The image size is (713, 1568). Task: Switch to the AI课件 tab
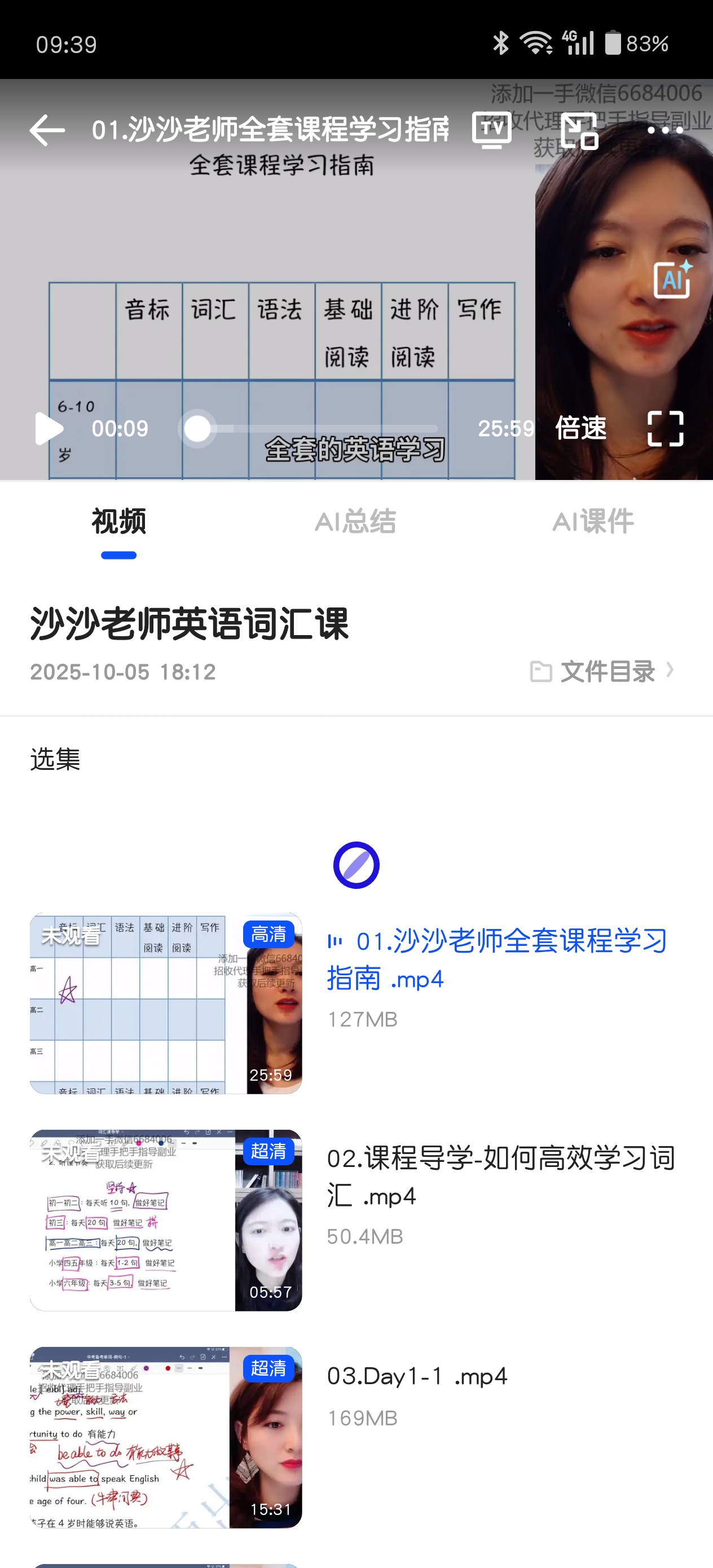click(x=592, y=522)
